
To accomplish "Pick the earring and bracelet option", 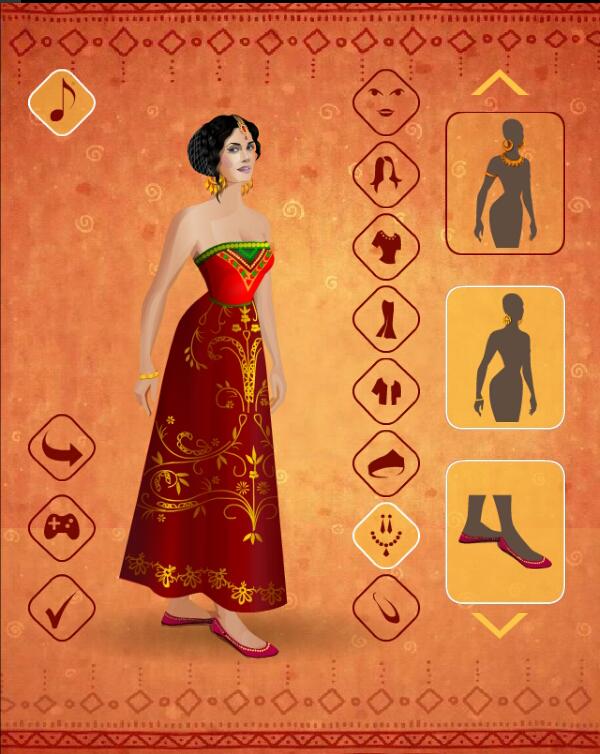I will pyautogui.click(x=505, y=357).
